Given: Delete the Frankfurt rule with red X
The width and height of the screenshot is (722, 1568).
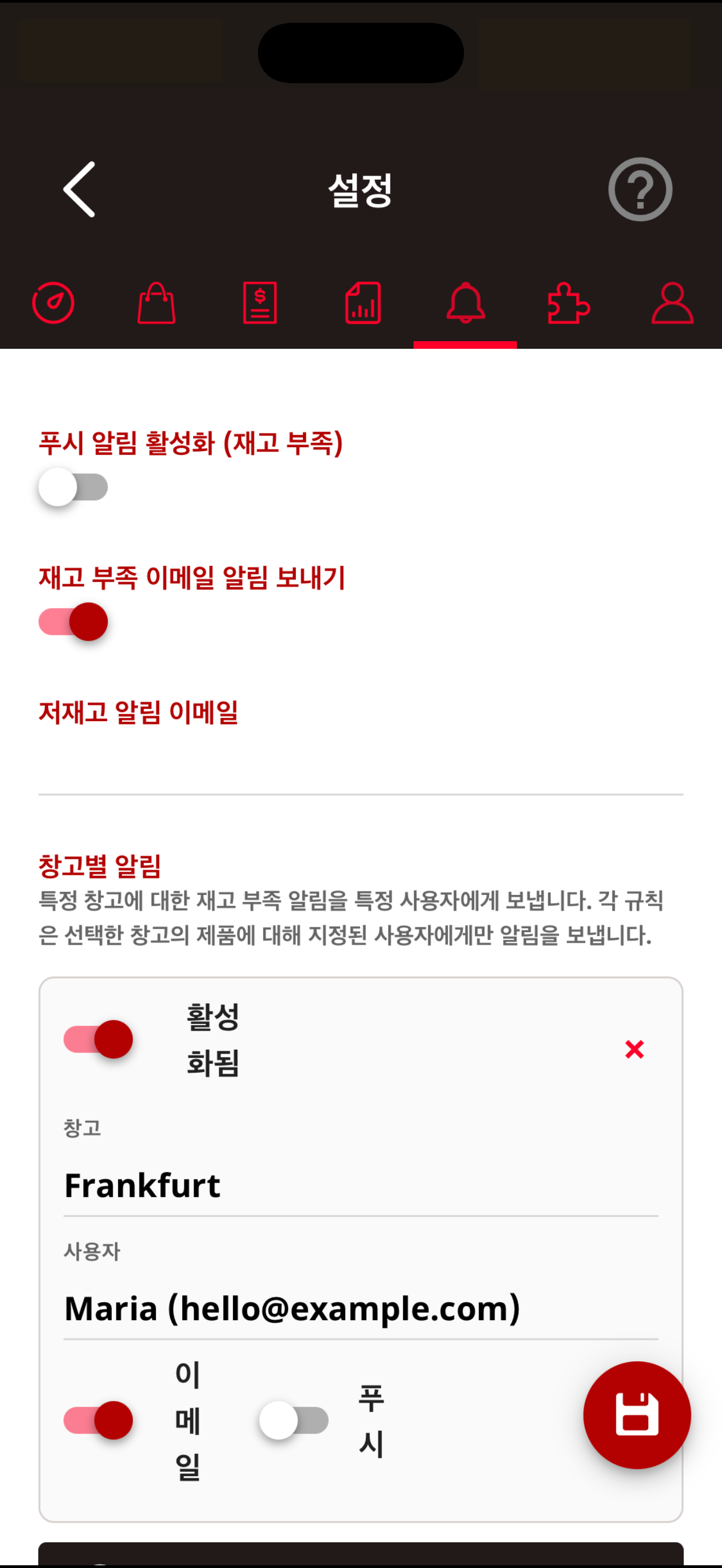Looking at the screenshot, I should point(634,1049).
